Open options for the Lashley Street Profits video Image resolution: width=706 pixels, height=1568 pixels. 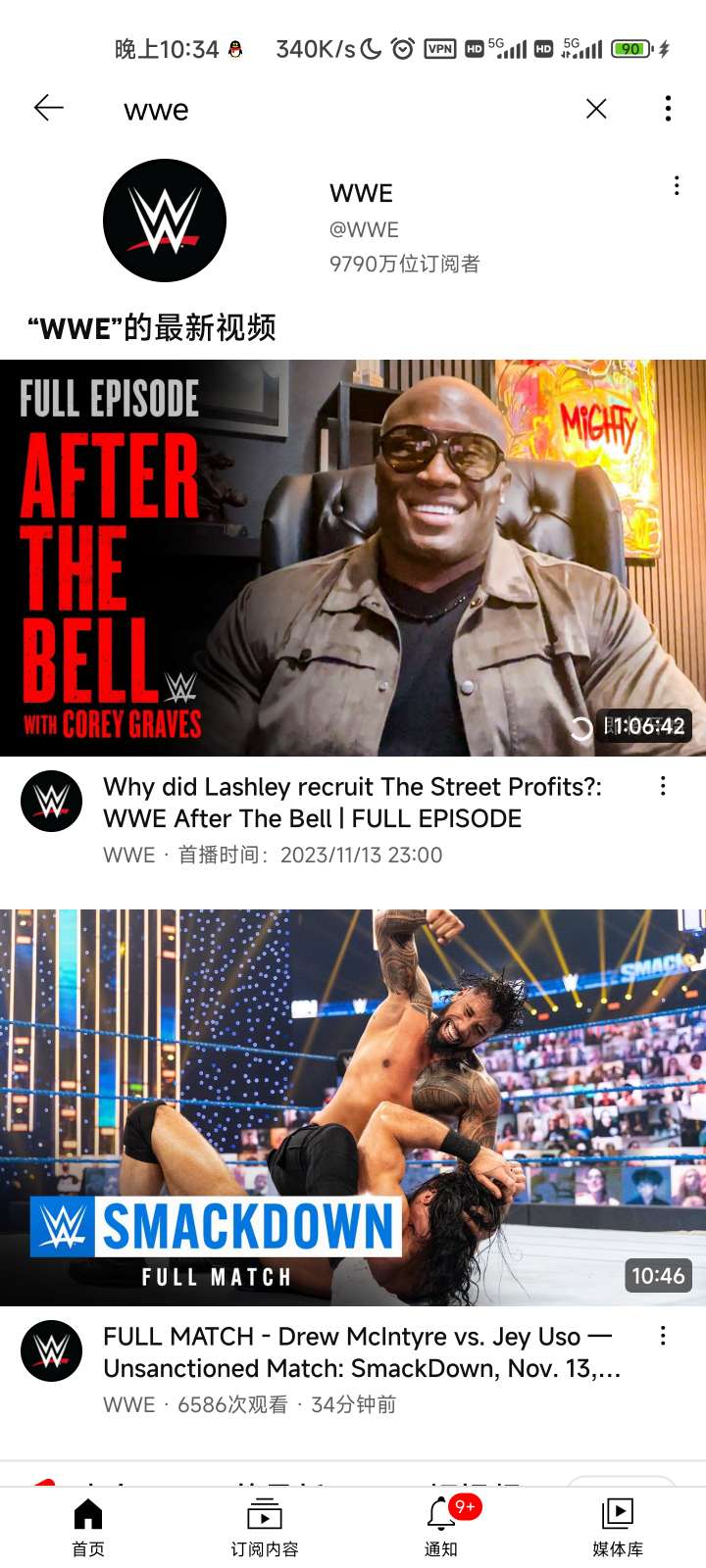click(x=663, y=786)
